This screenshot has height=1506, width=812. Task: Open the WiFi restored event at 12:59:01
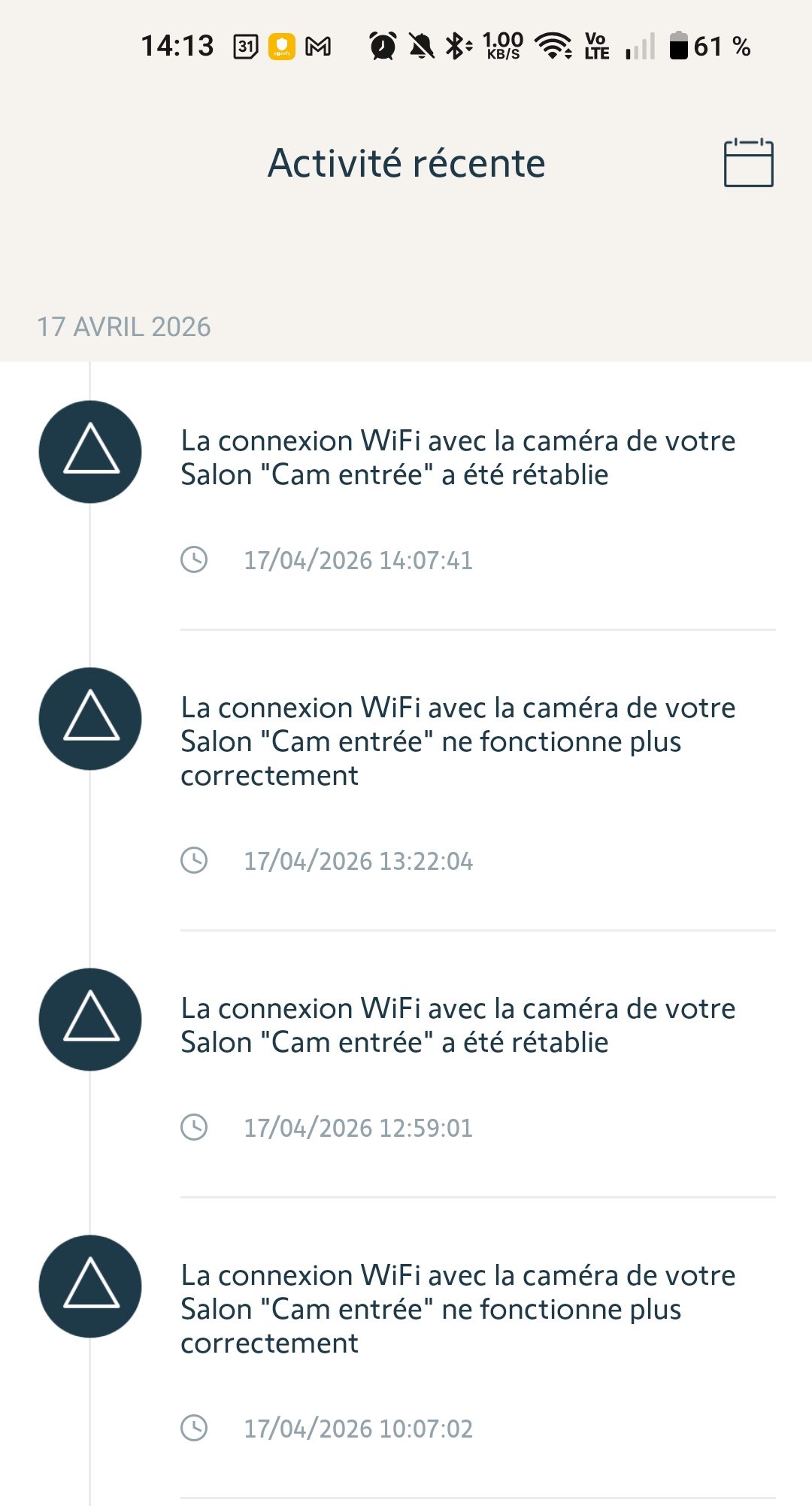pyautogui.click(x=457, y=1026)
